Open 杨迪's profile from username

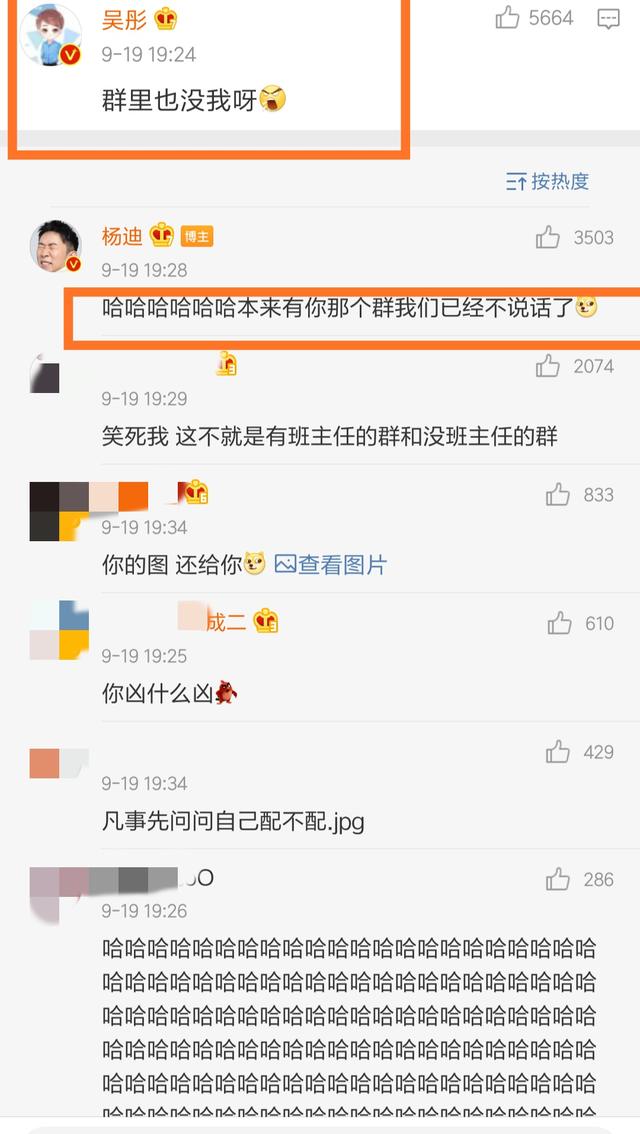coord(122,236)
